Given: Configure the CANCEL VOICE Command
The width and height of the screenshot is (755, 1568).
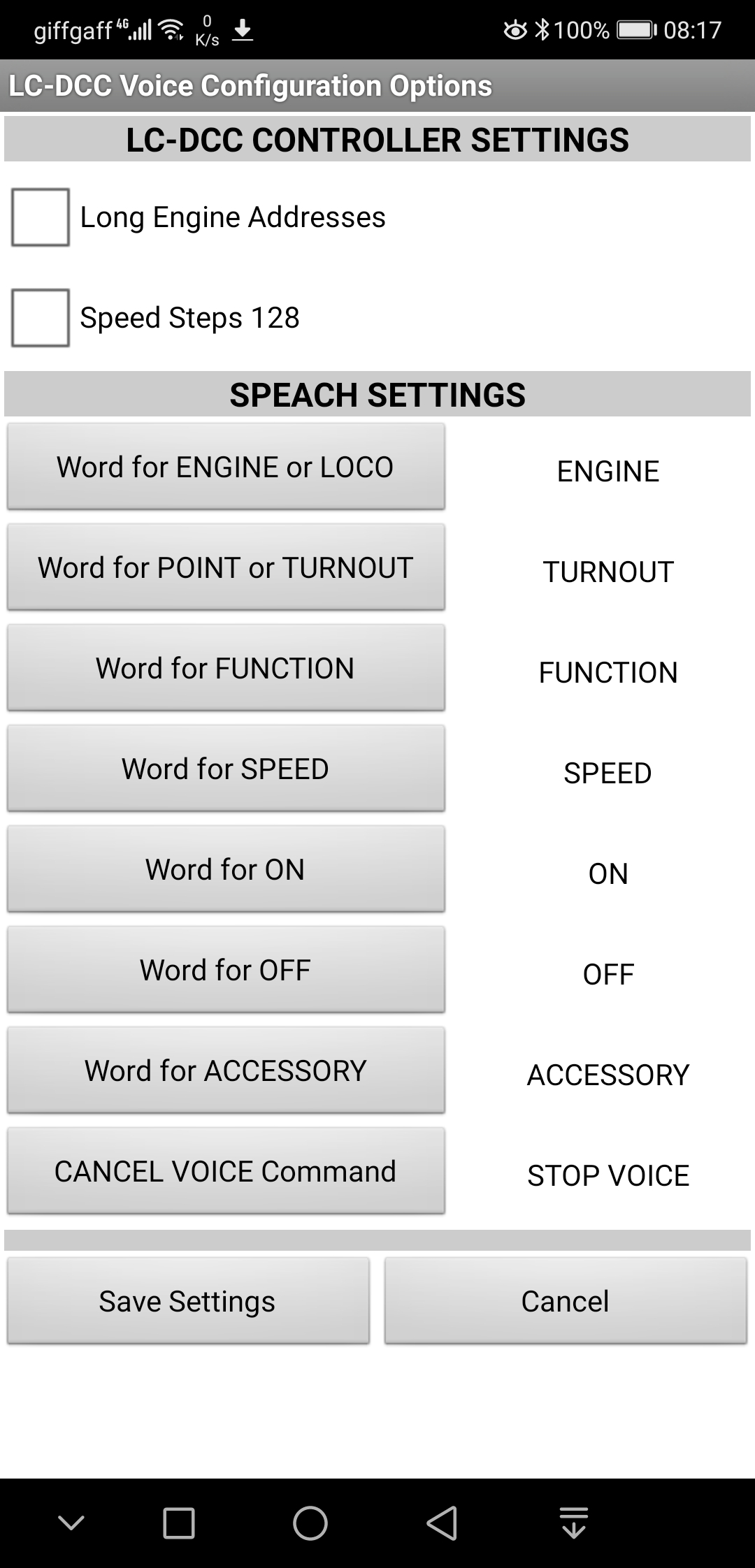Looking at the screenshot, I should 226,1171.
